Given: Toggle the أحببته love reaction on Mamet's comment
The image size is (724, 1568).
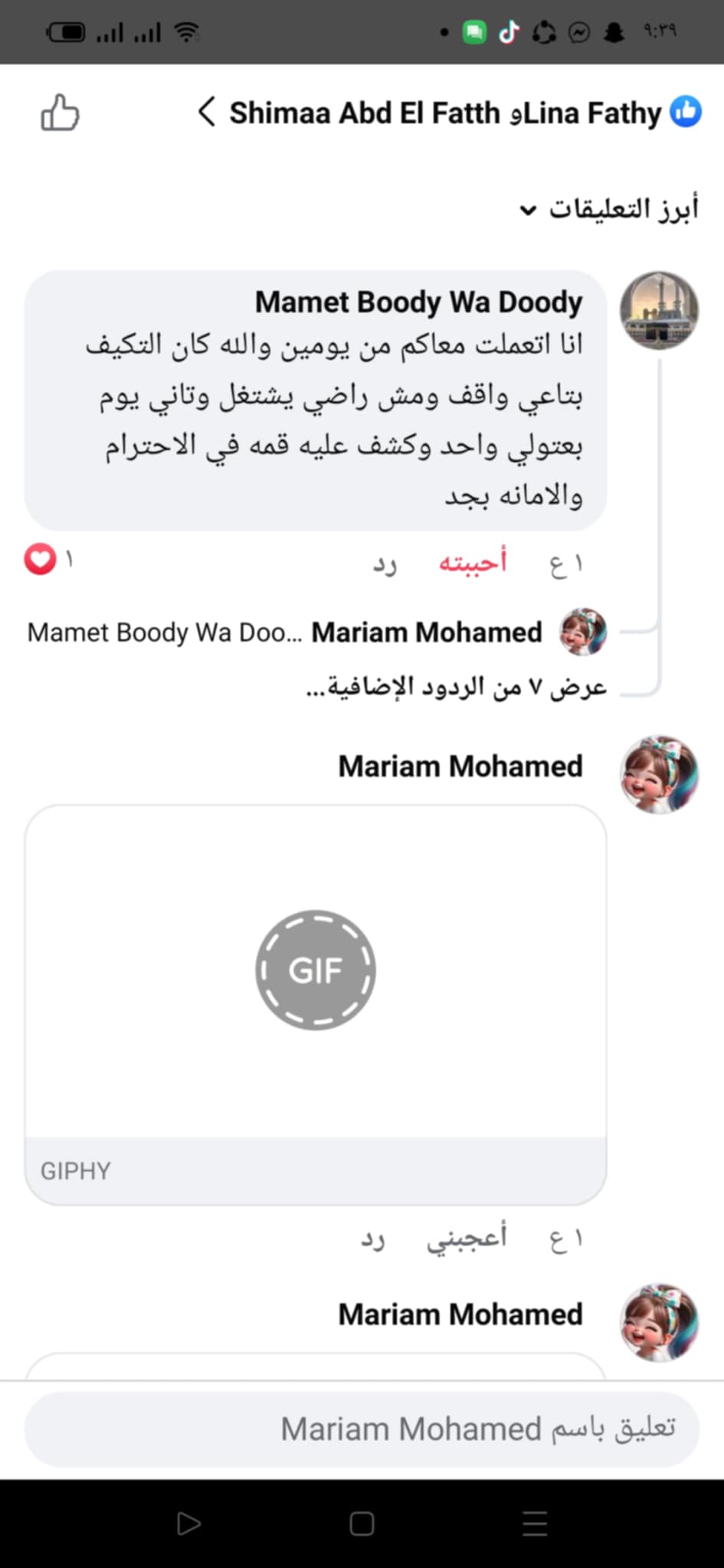Looking at the screenshot, I should pos(473,561).
